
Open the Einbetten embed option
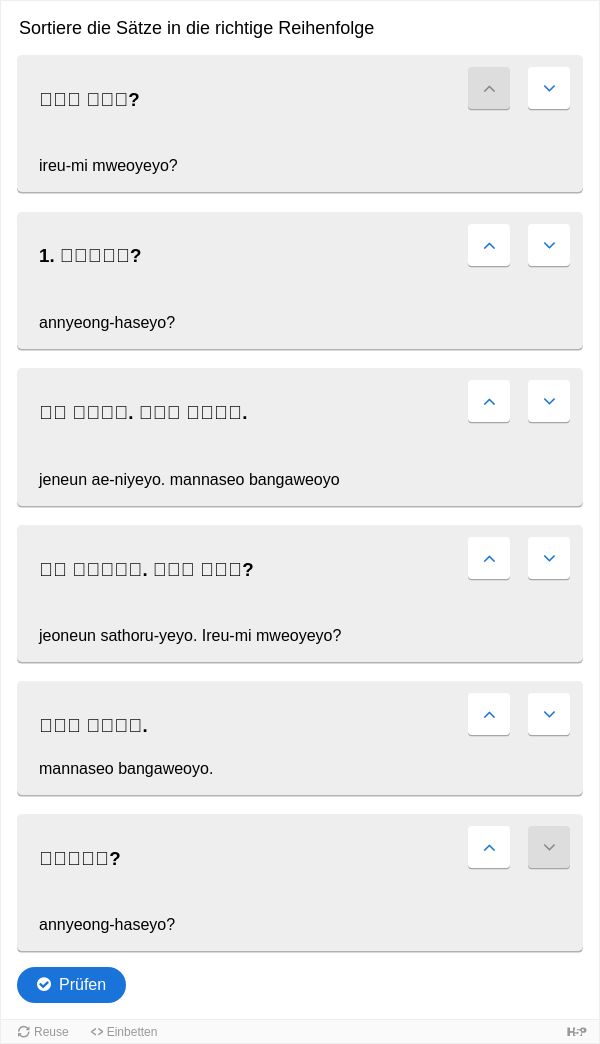click(124, 1031)
